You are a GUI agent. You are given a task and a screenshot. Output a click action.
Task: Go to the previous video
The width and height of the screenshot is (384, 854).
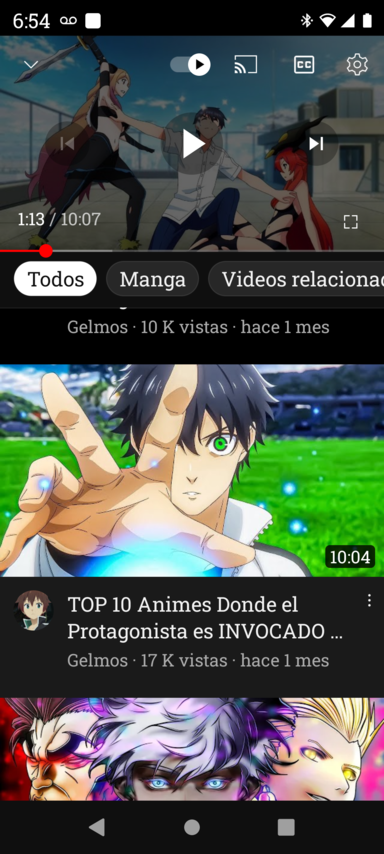click(x=67, y=144)
